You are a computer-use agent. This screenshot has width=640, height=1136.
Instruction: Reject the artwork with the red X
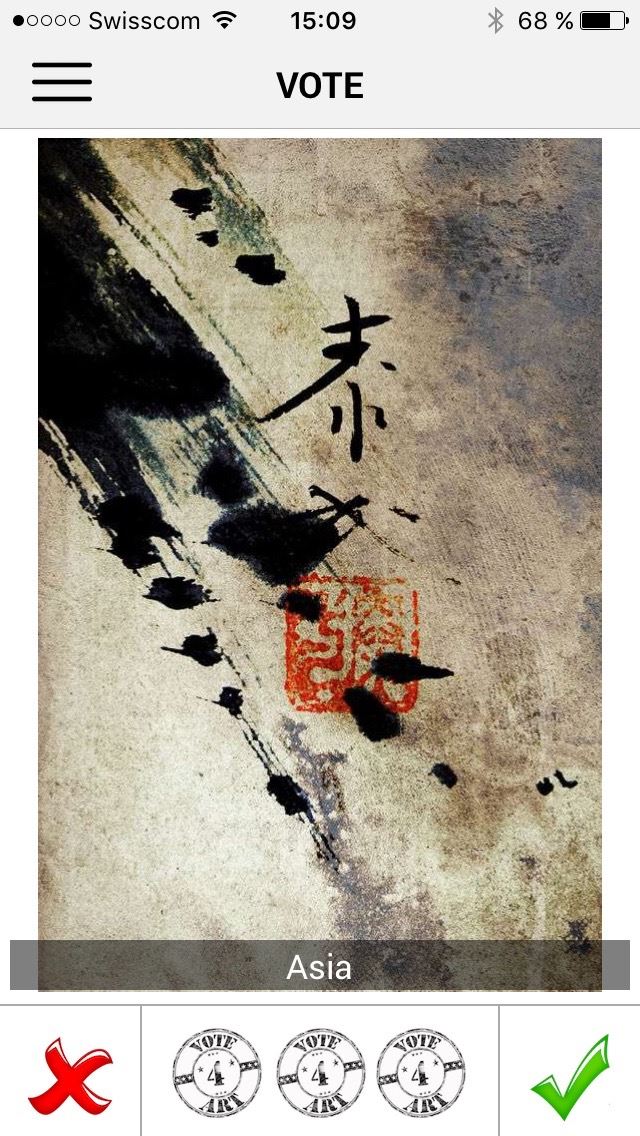pos(70,1076)
